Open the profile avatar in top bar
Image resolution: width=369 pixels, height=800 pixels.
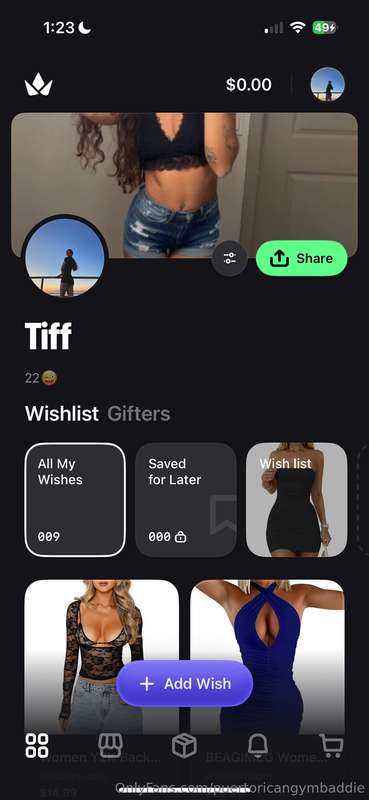328,85
